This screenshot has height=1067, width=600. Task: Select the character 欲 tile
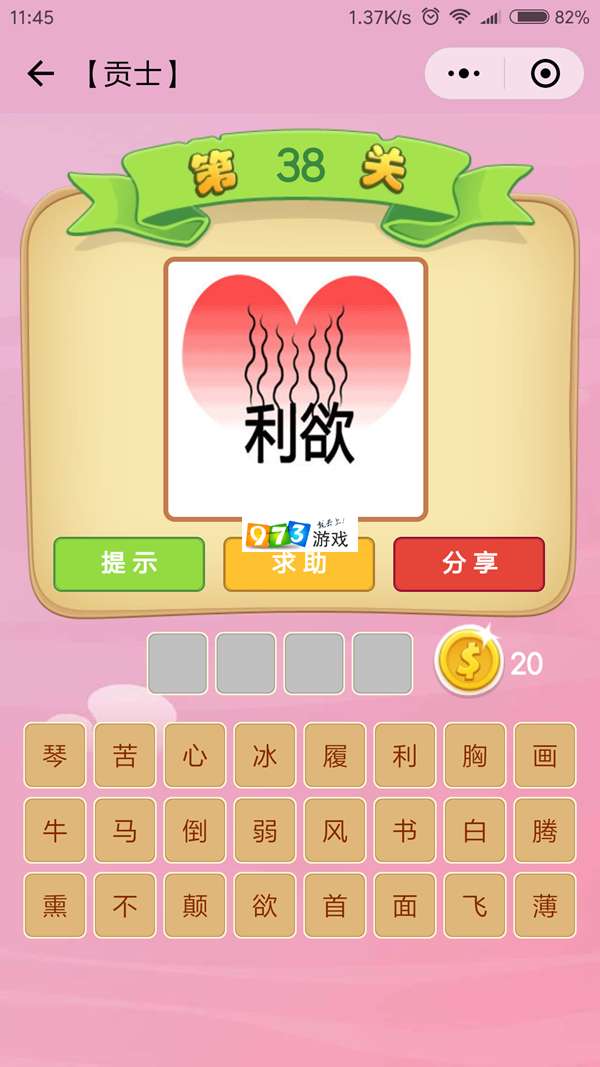265,906
